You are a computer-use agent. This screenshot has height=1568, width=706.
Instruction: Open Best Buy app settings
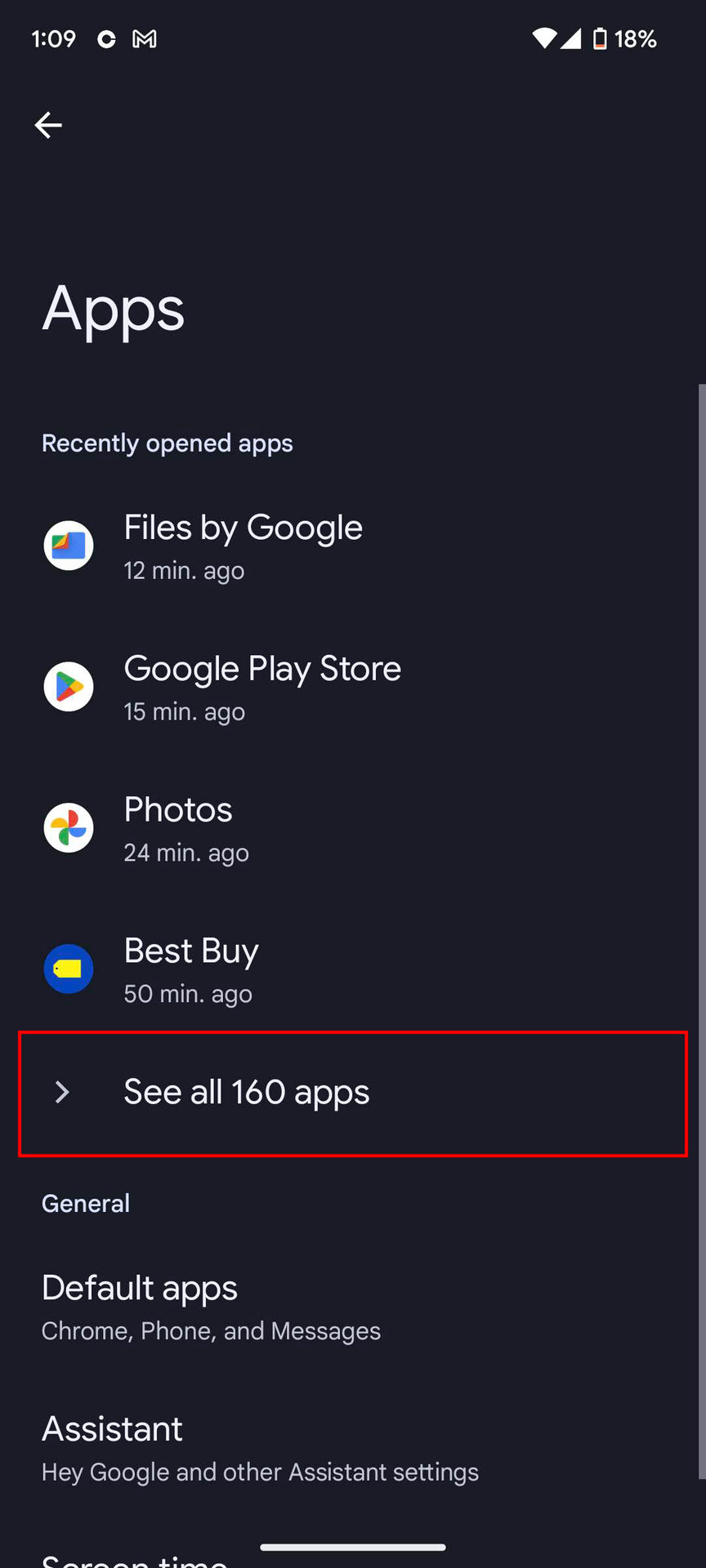point(191,969)
